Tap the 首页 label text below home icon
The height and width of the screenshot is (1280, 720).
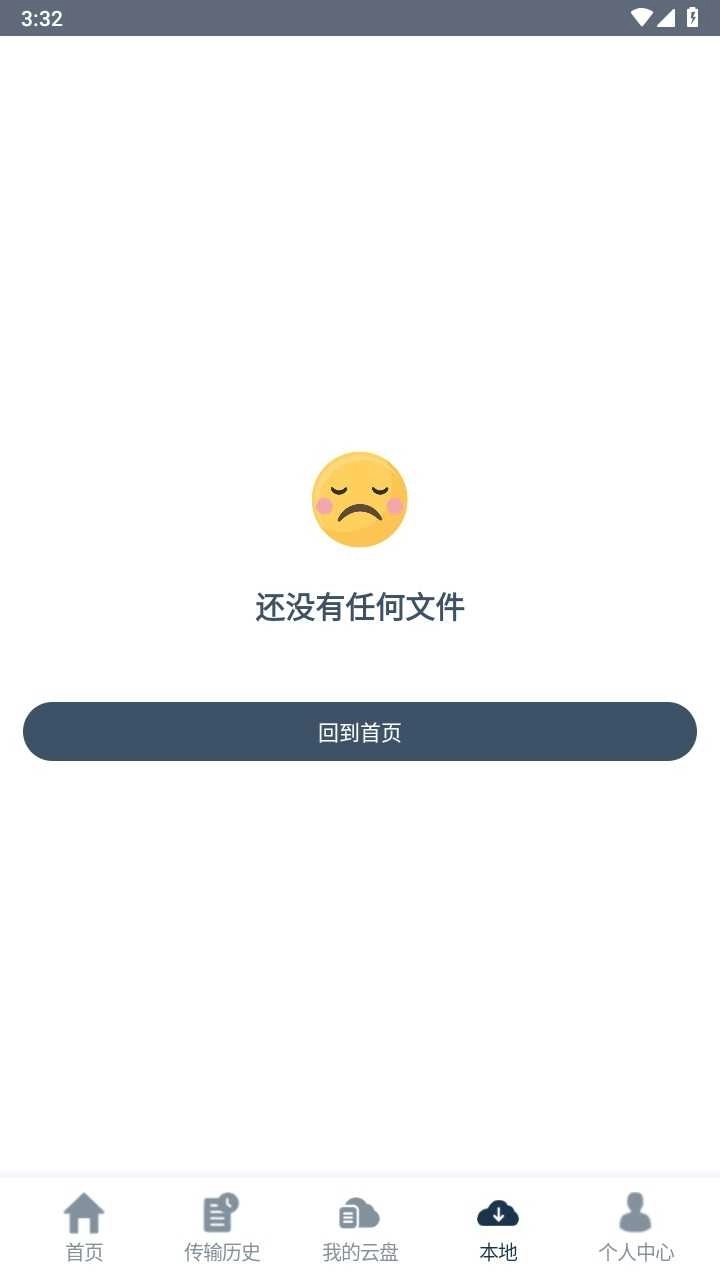point(84,1251)
